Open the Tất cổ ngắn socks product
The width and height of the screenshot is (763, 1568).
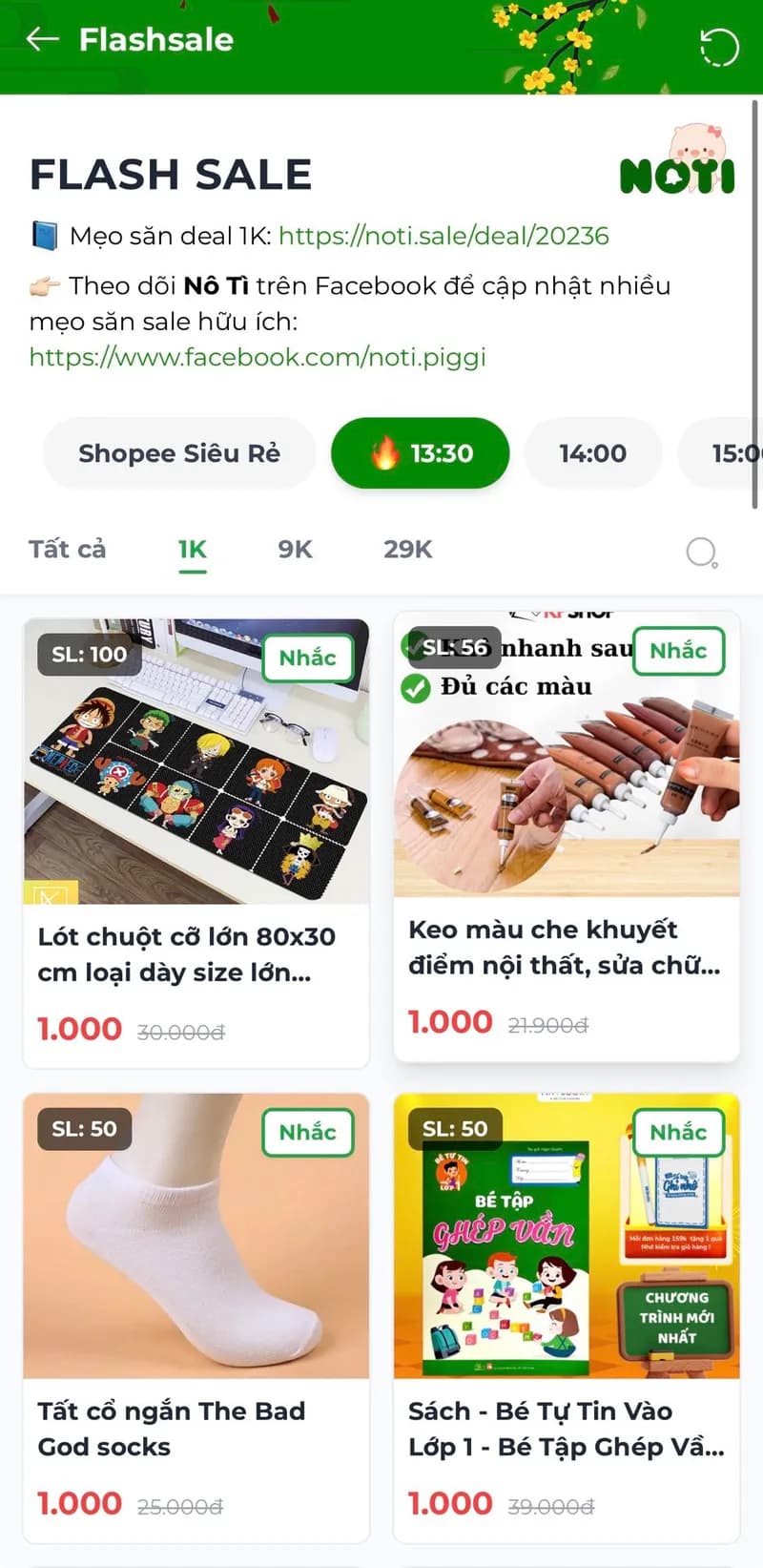tap(172, 1428)
